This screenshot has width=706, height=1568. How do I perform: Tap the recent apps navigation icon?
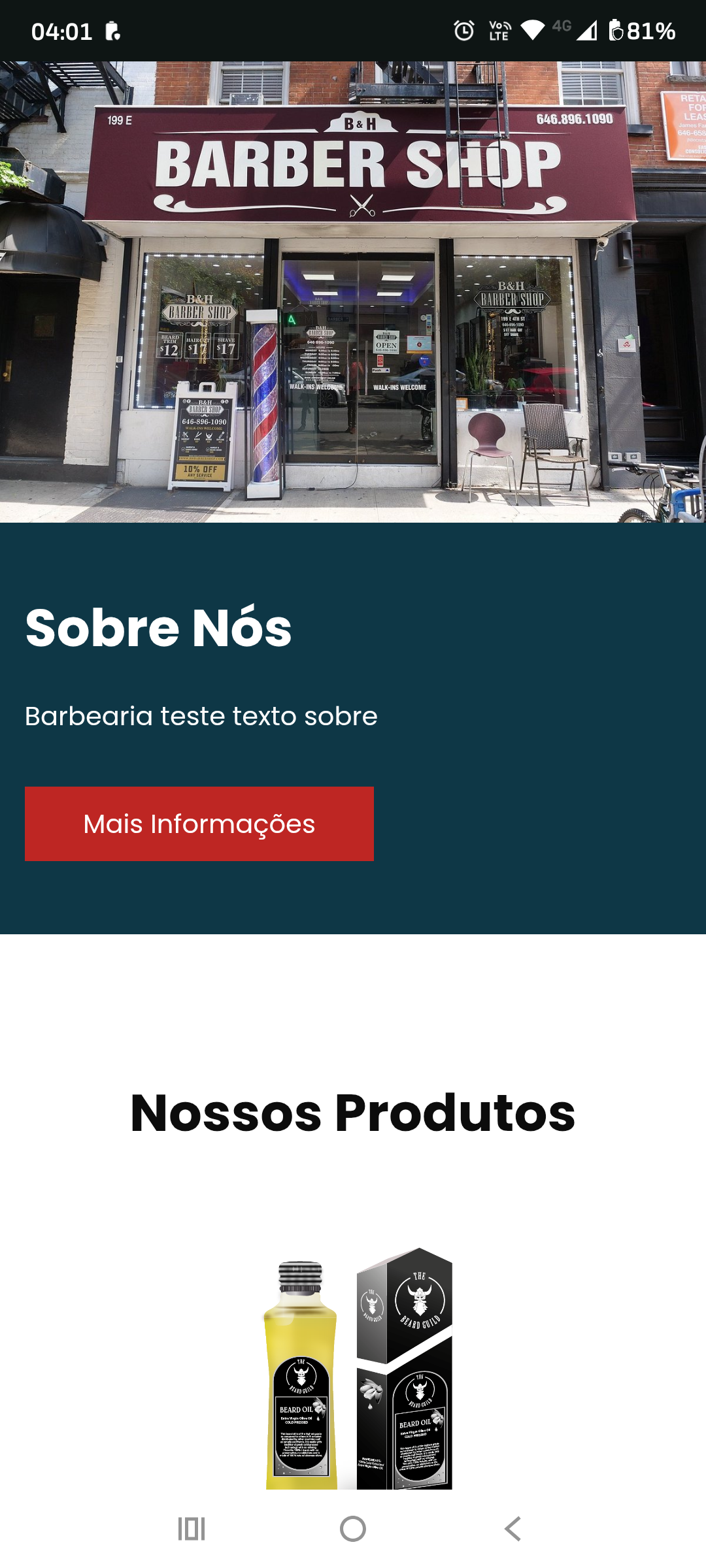(x=191, y=1529)
